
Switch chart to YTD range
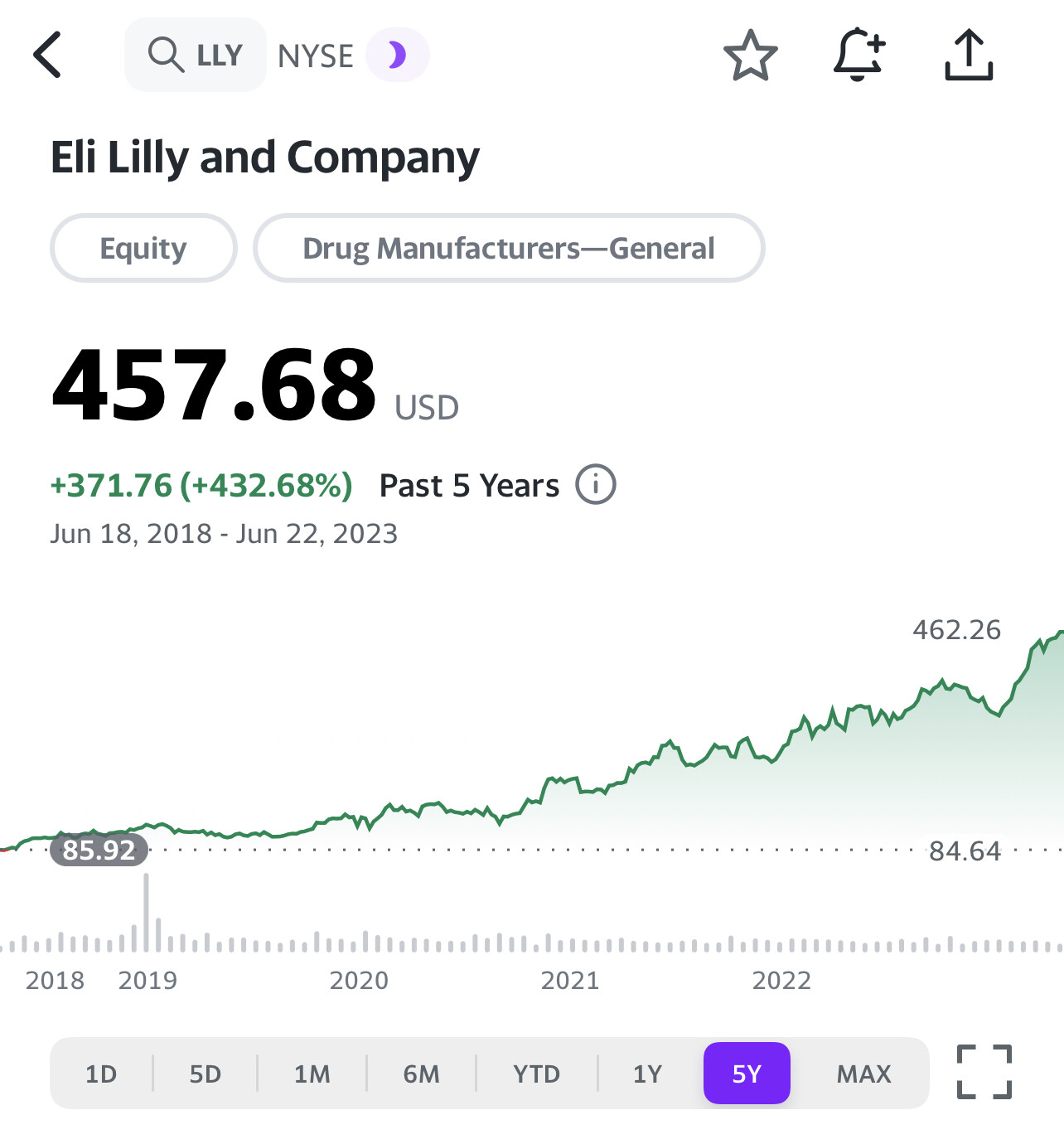tap(537, 1074)
